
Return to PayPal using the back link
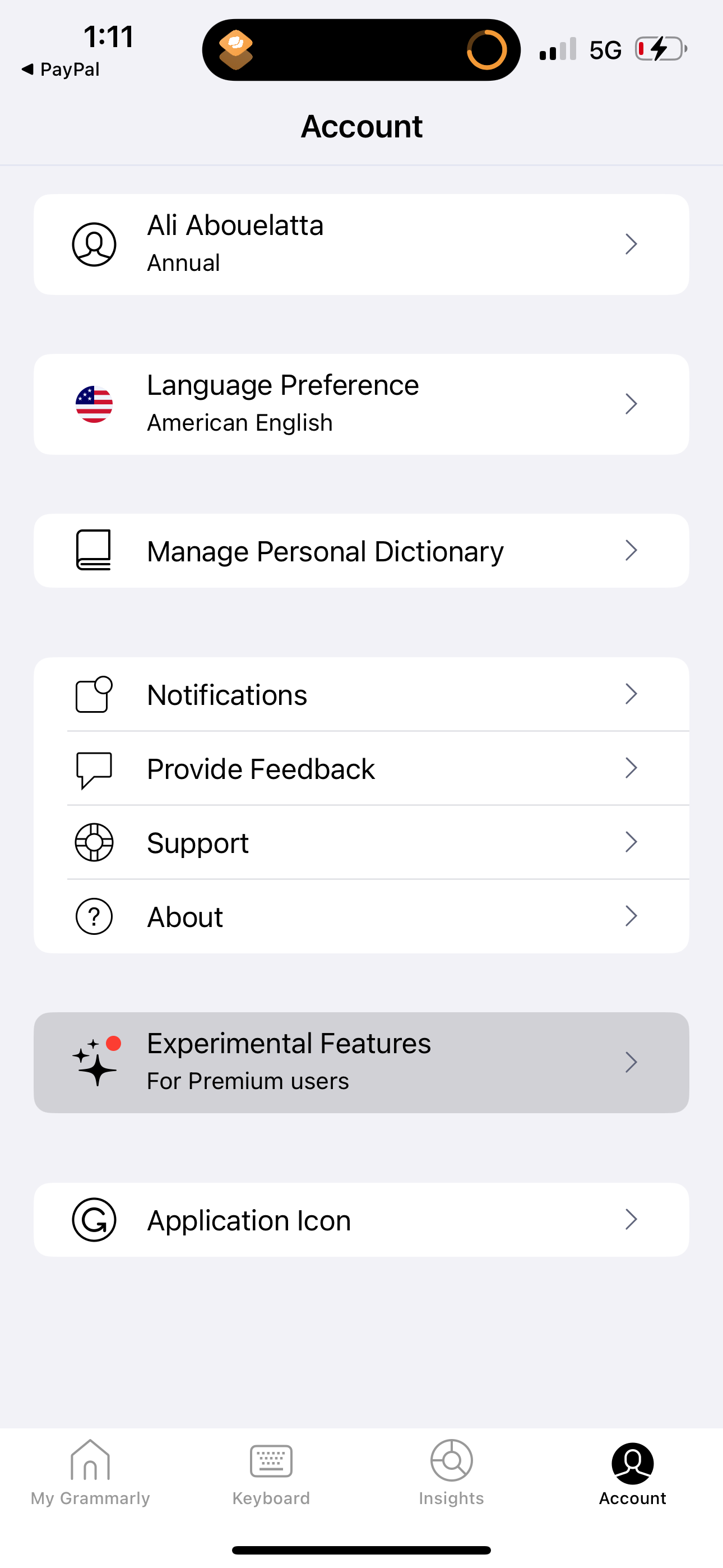tap(61, 69)
